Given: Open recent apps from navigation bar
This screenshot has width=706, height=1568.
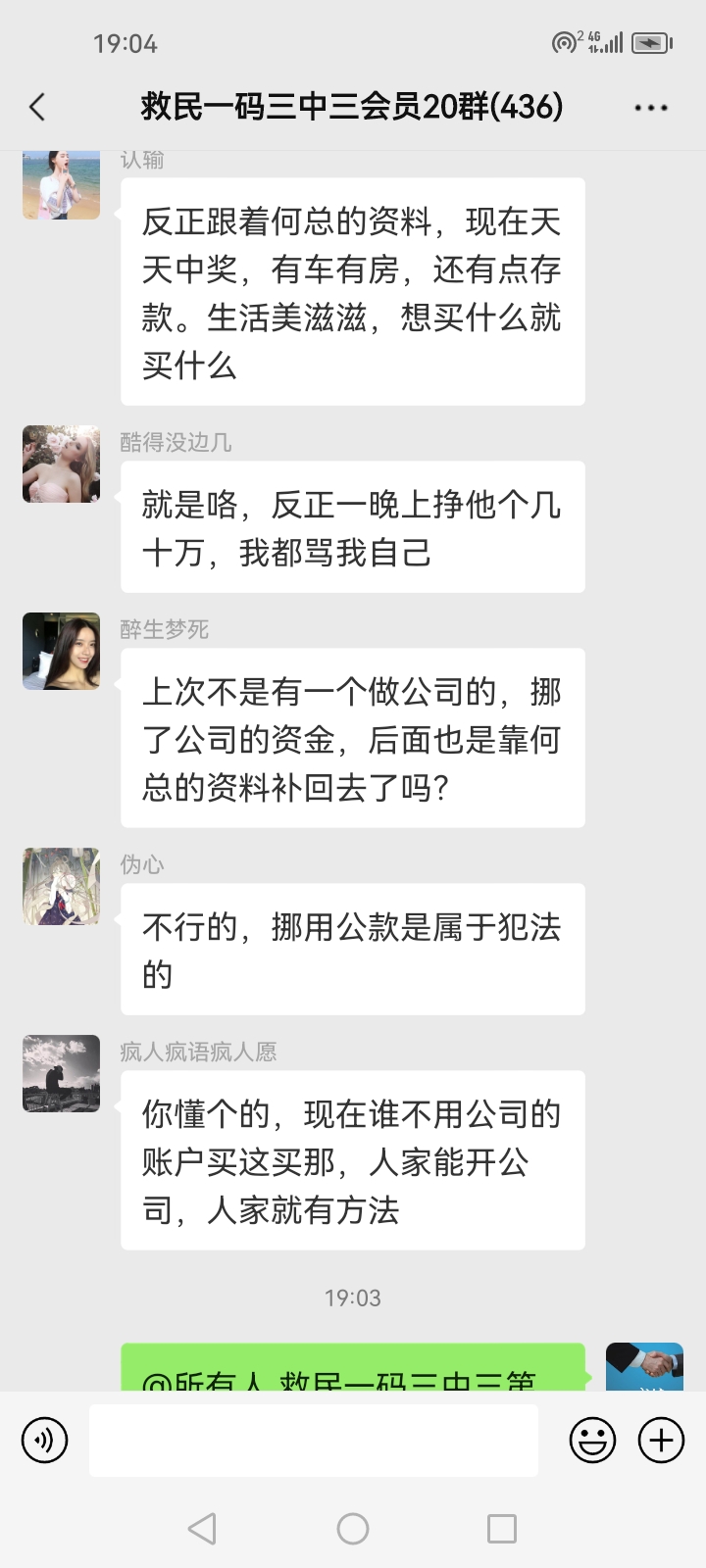Looking at the screenshot, I should (502, 1529).
